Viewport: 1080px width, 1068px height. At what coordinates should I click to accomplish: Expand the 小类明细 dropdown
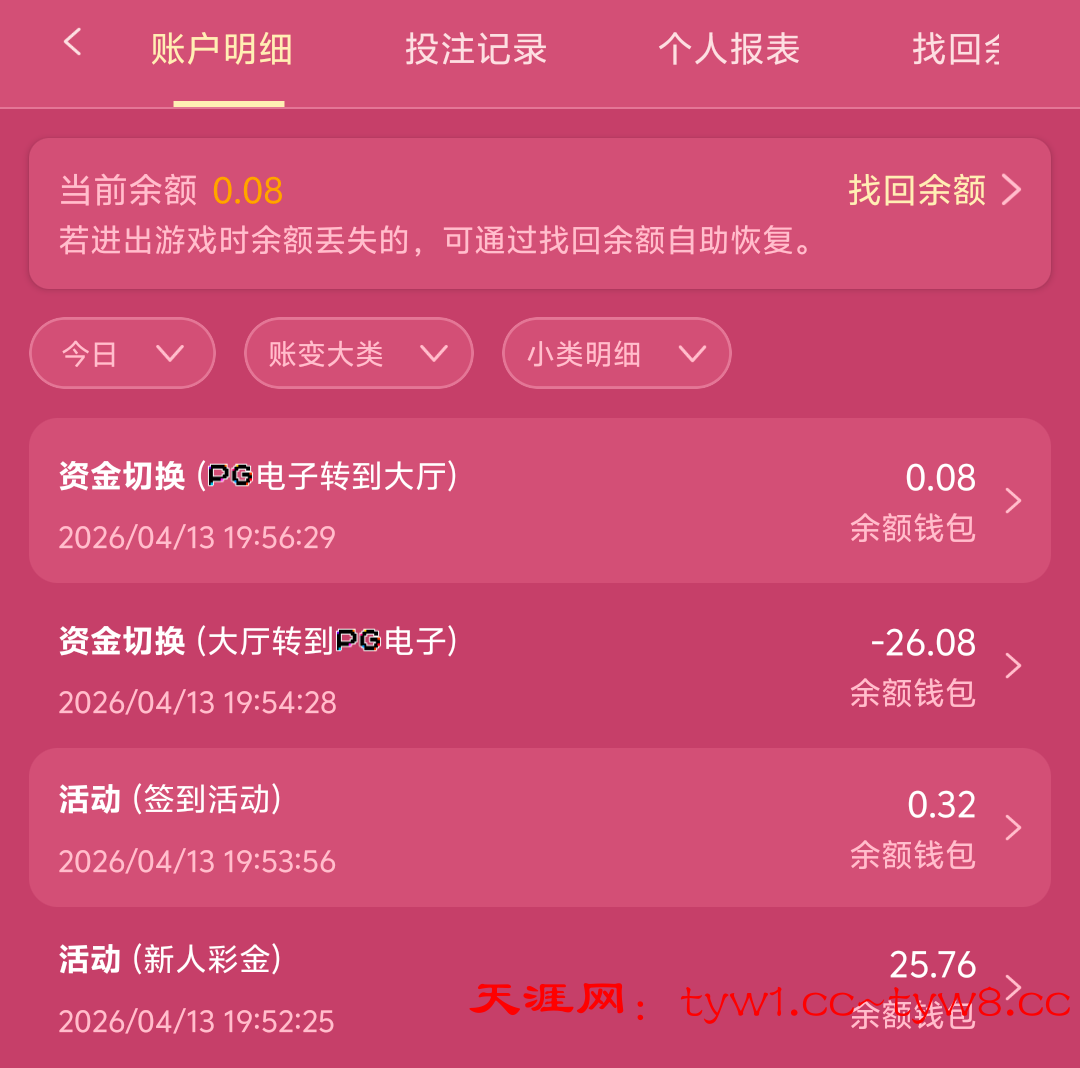[616, 353]
